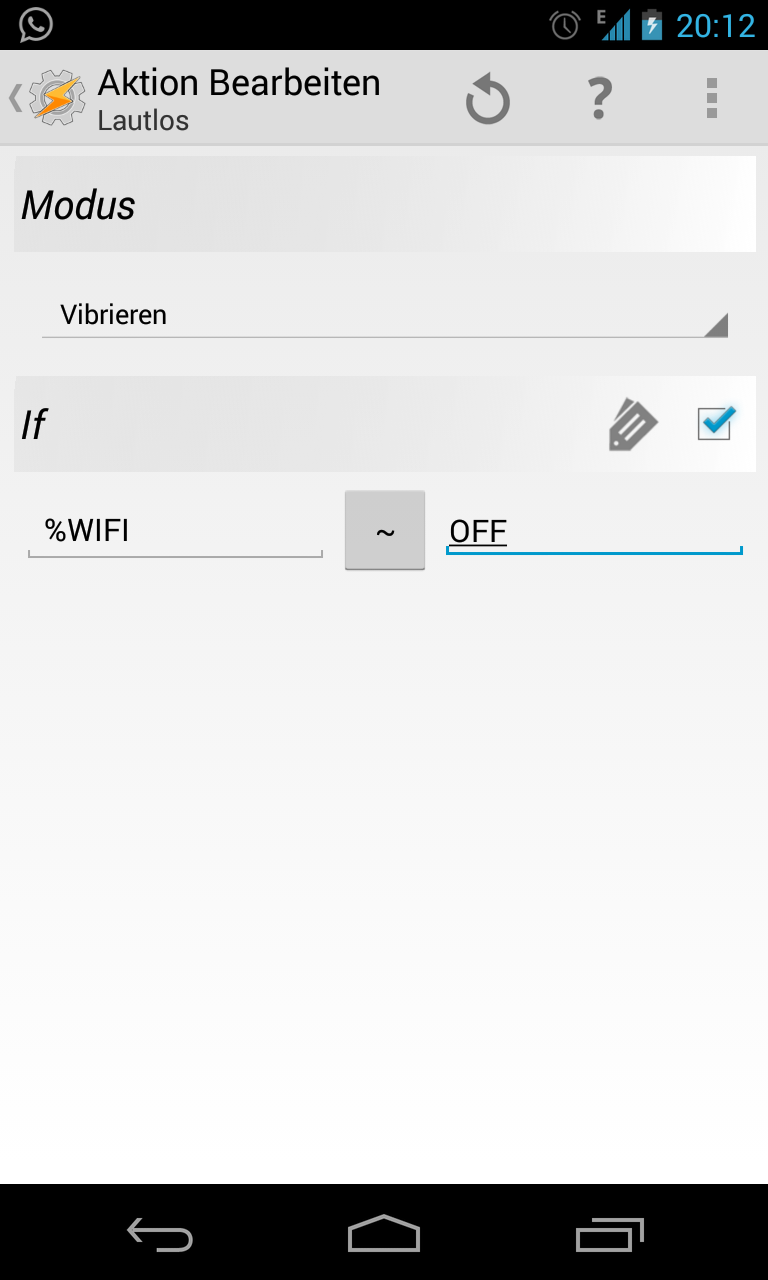Uncheck the If condition checkbox
768x1280 pixels.
pos(715,423)
